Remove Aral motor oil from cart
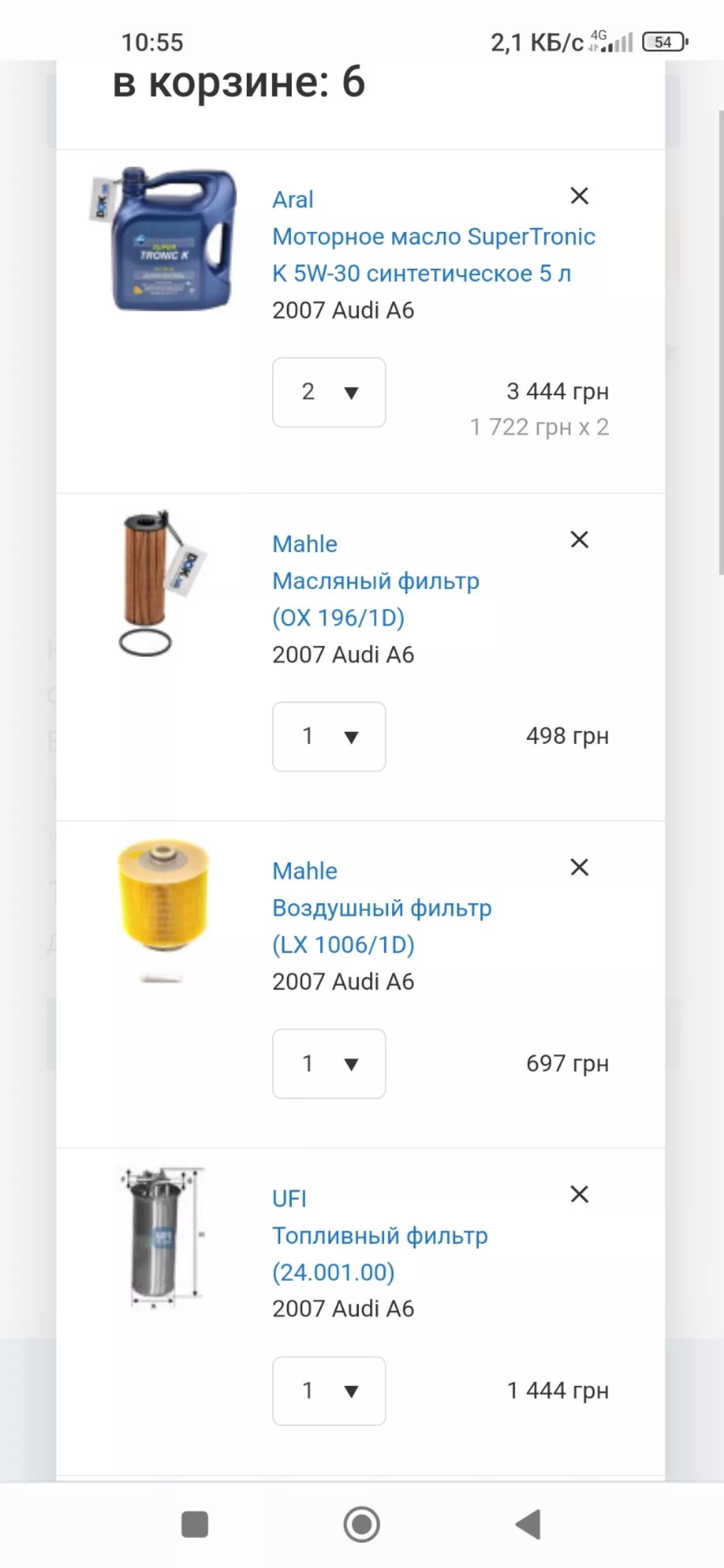The height and width of the screenshot is (1568, 724). (579, 196)
